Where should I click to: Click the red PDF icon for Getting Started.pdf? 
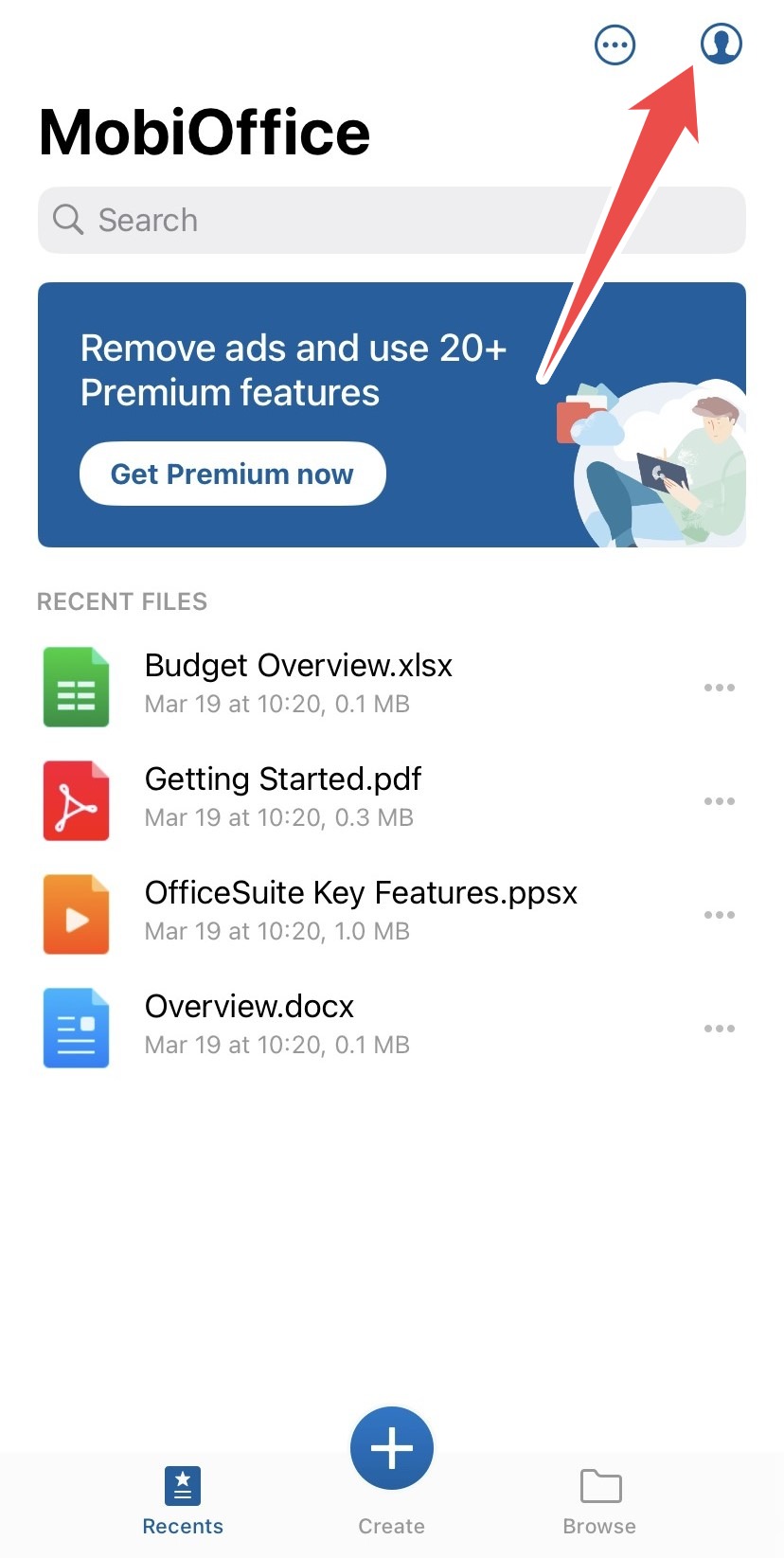click(76, 800)
